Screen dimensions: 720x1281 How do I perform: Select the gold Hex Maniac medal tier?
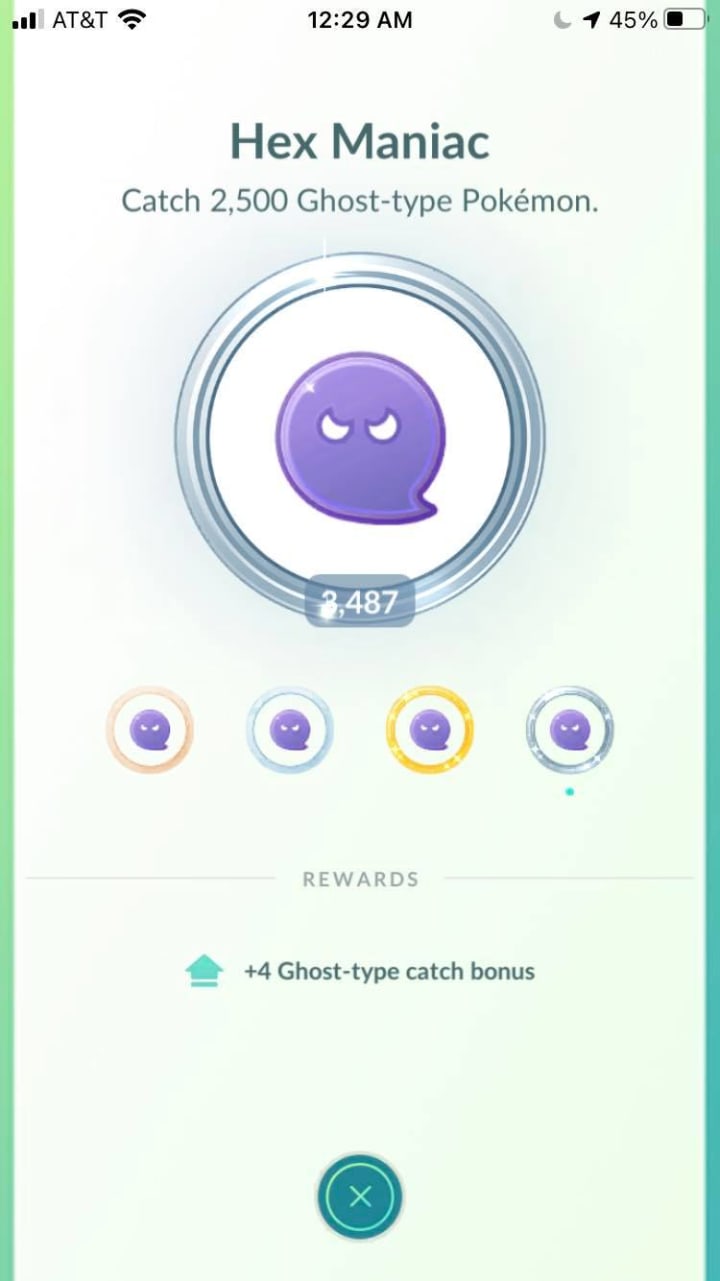(429, 730)
